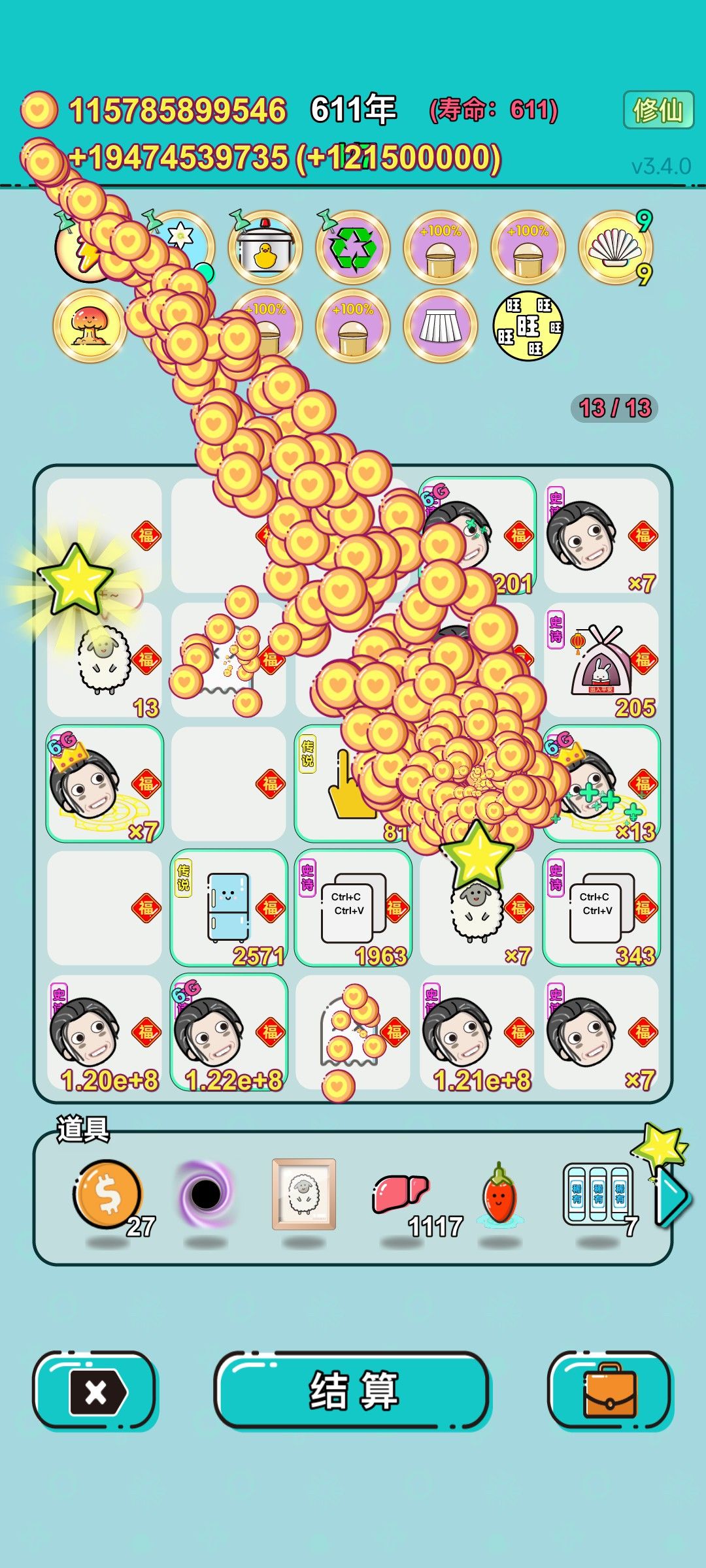Use the gold dollar coin item
This screenshot has height=1568, width=706.
pos(107,1195)
